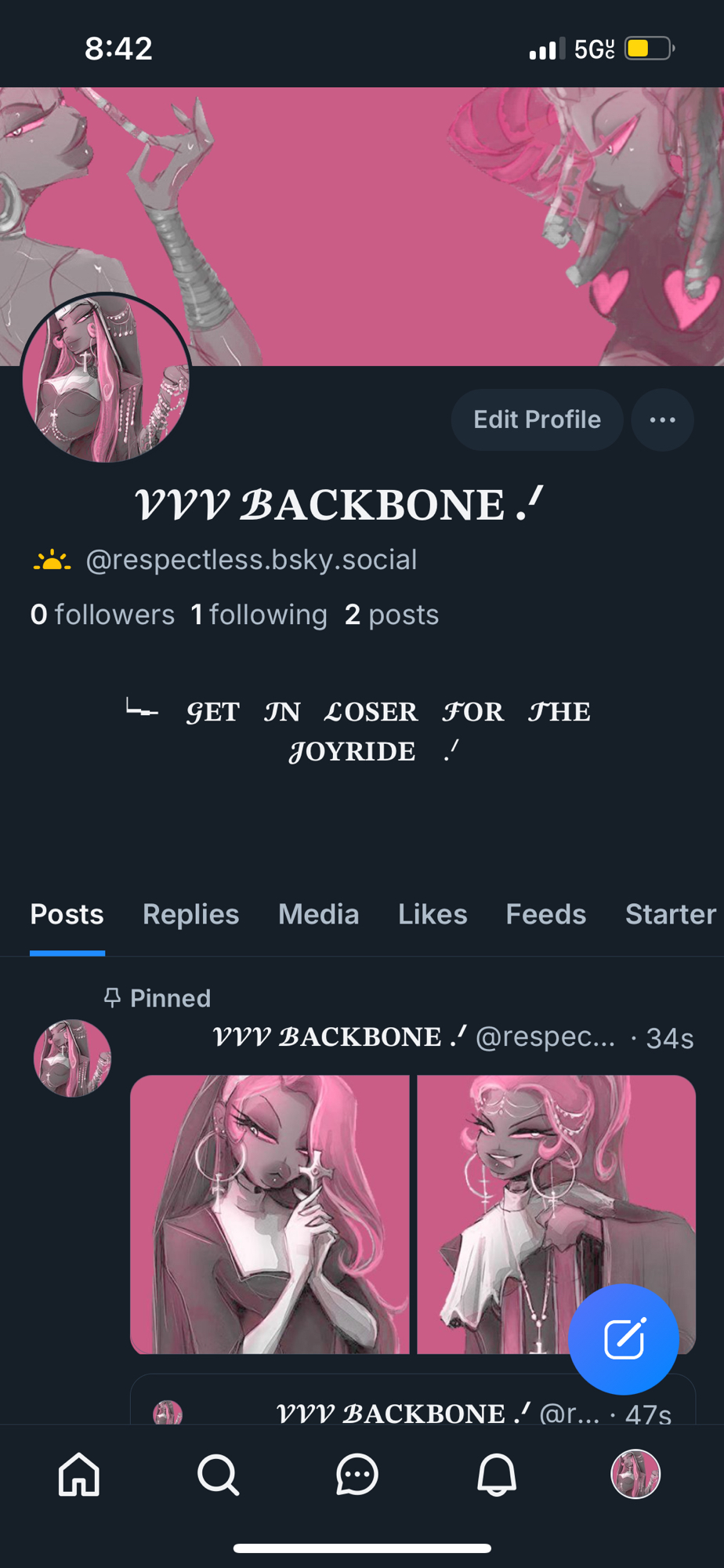The image size is (724, 1568).
Task: Switch to the Feeds tab
Action: (x=545, y=914)
